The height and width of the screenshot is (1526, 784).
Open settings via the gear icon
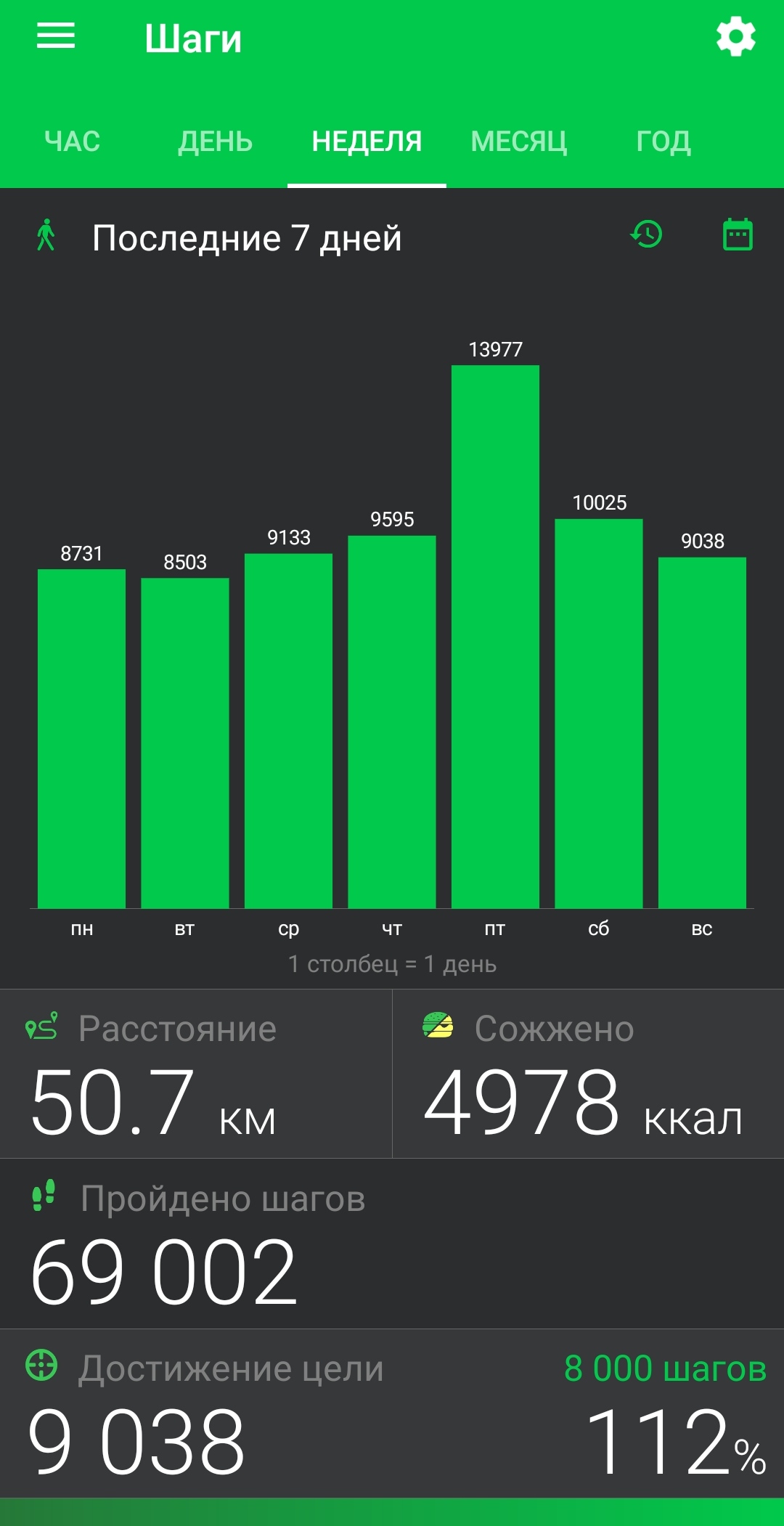(x=736, y=36)
